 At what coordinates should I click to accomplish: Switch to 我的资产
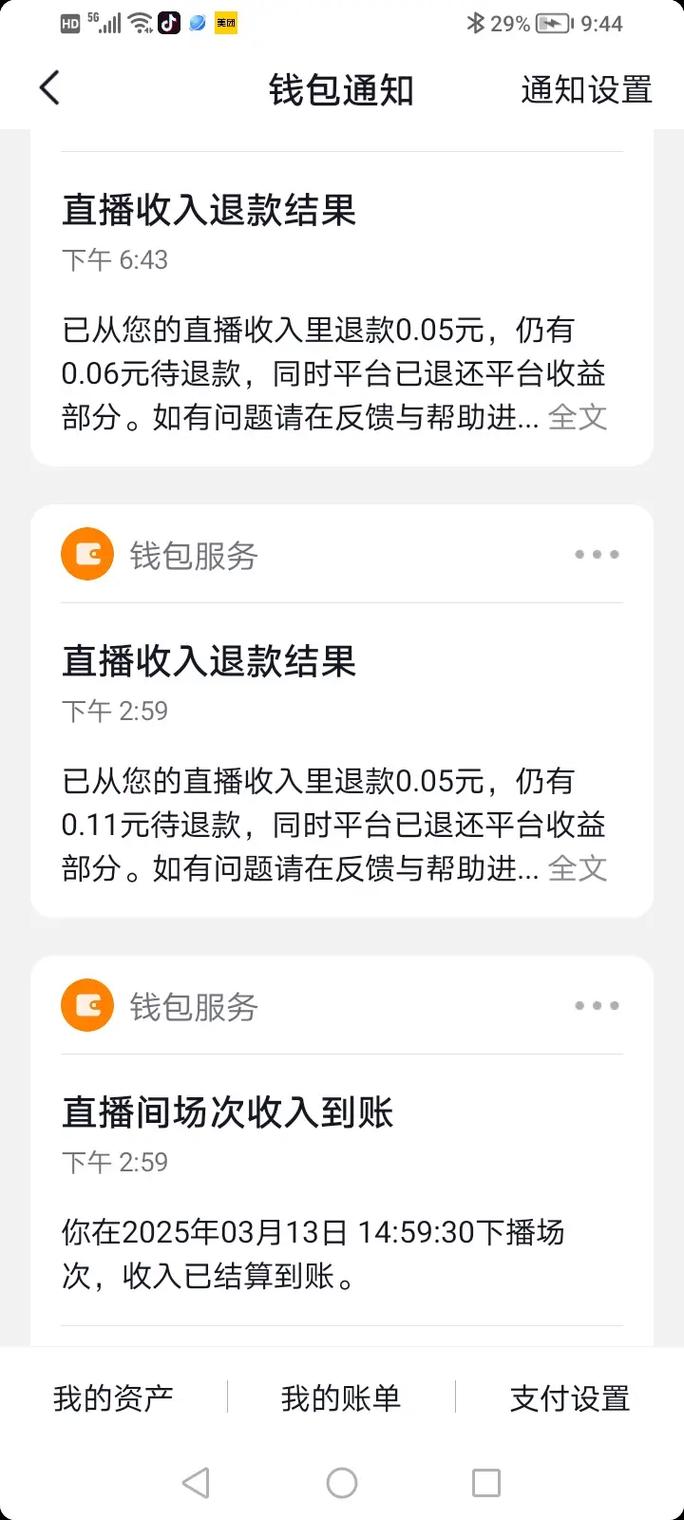[113, 1398]
